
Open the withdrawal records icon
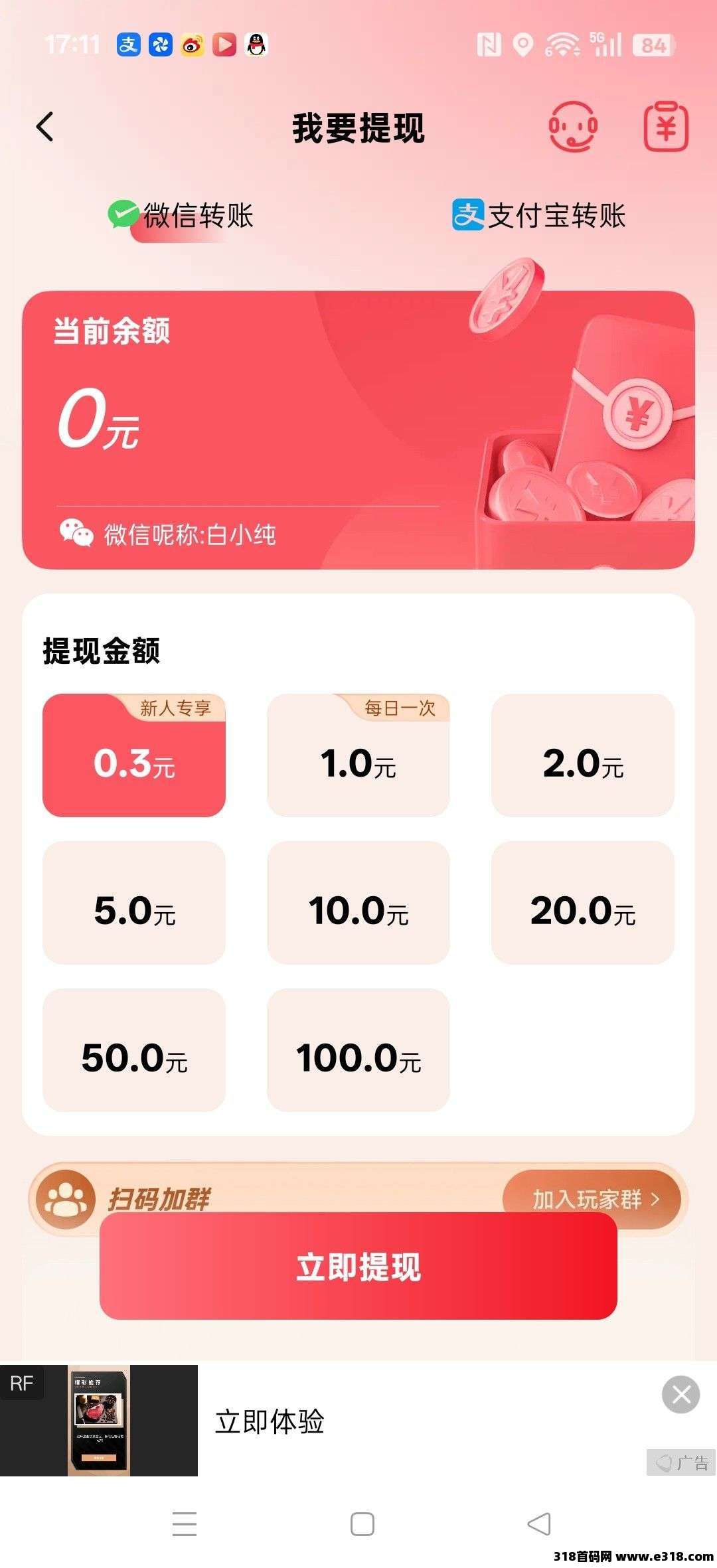point(666,126)
